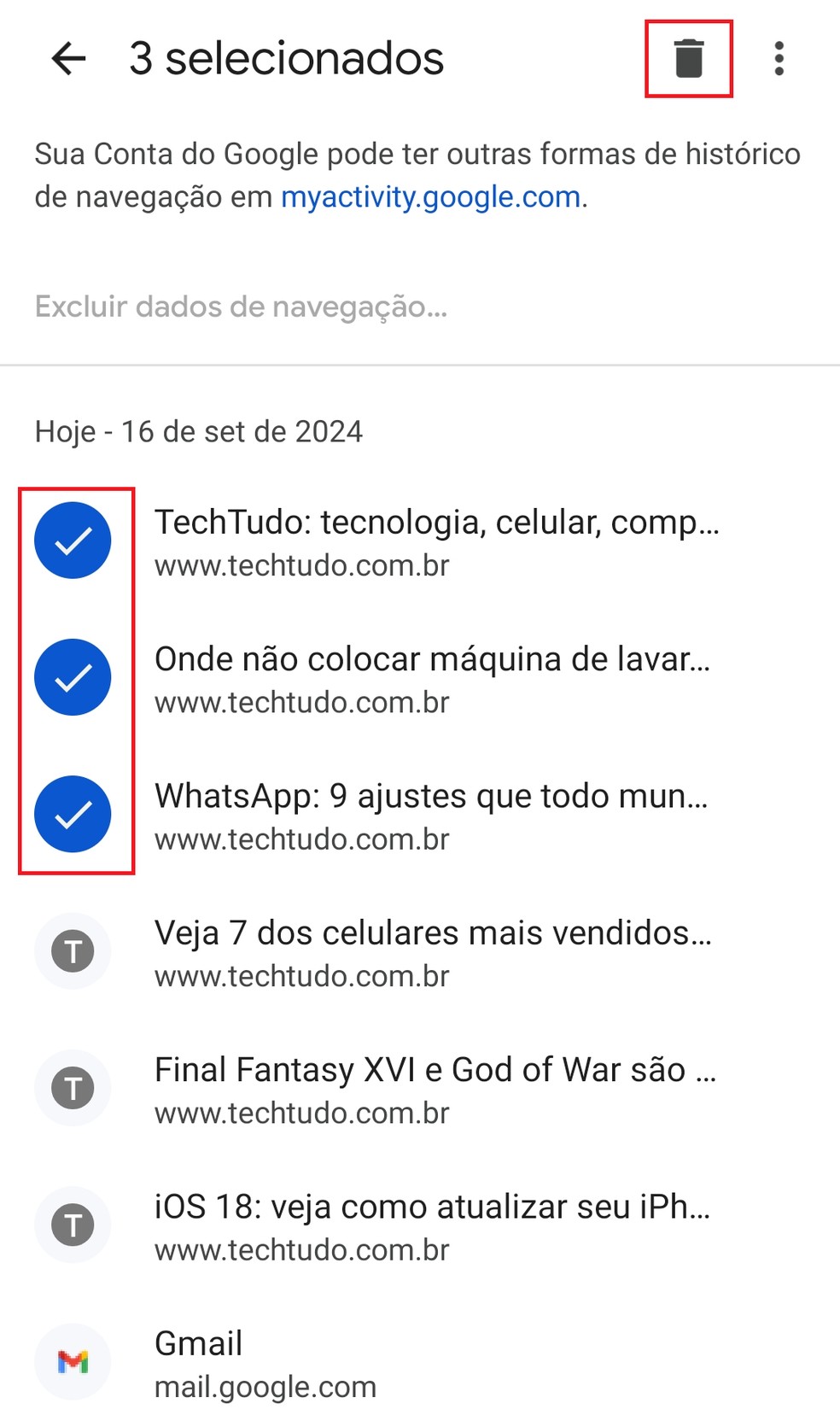Click the blue checkmark icon on the TechTudo entry
The height and width of the screenshot is (1415, 840).
click(73, 540)
